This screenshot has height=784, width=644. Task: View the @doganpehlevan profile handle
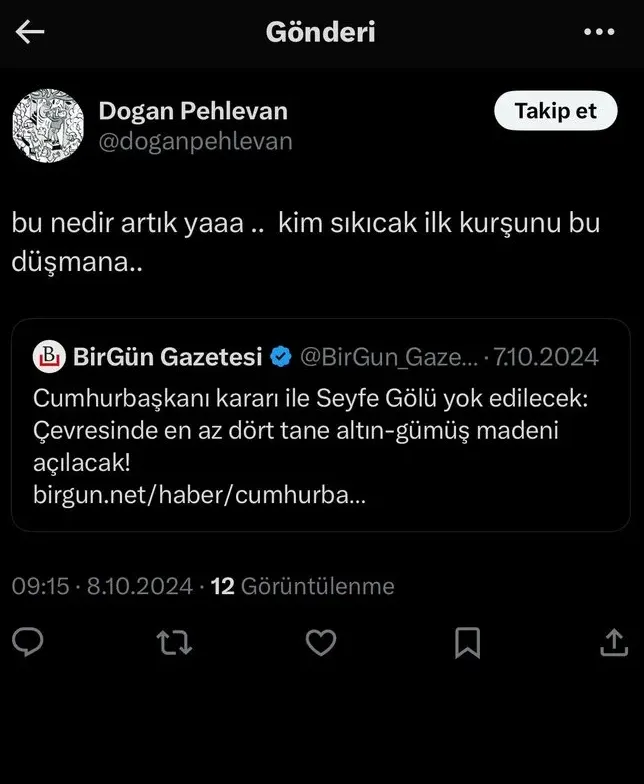coord(195,141)
